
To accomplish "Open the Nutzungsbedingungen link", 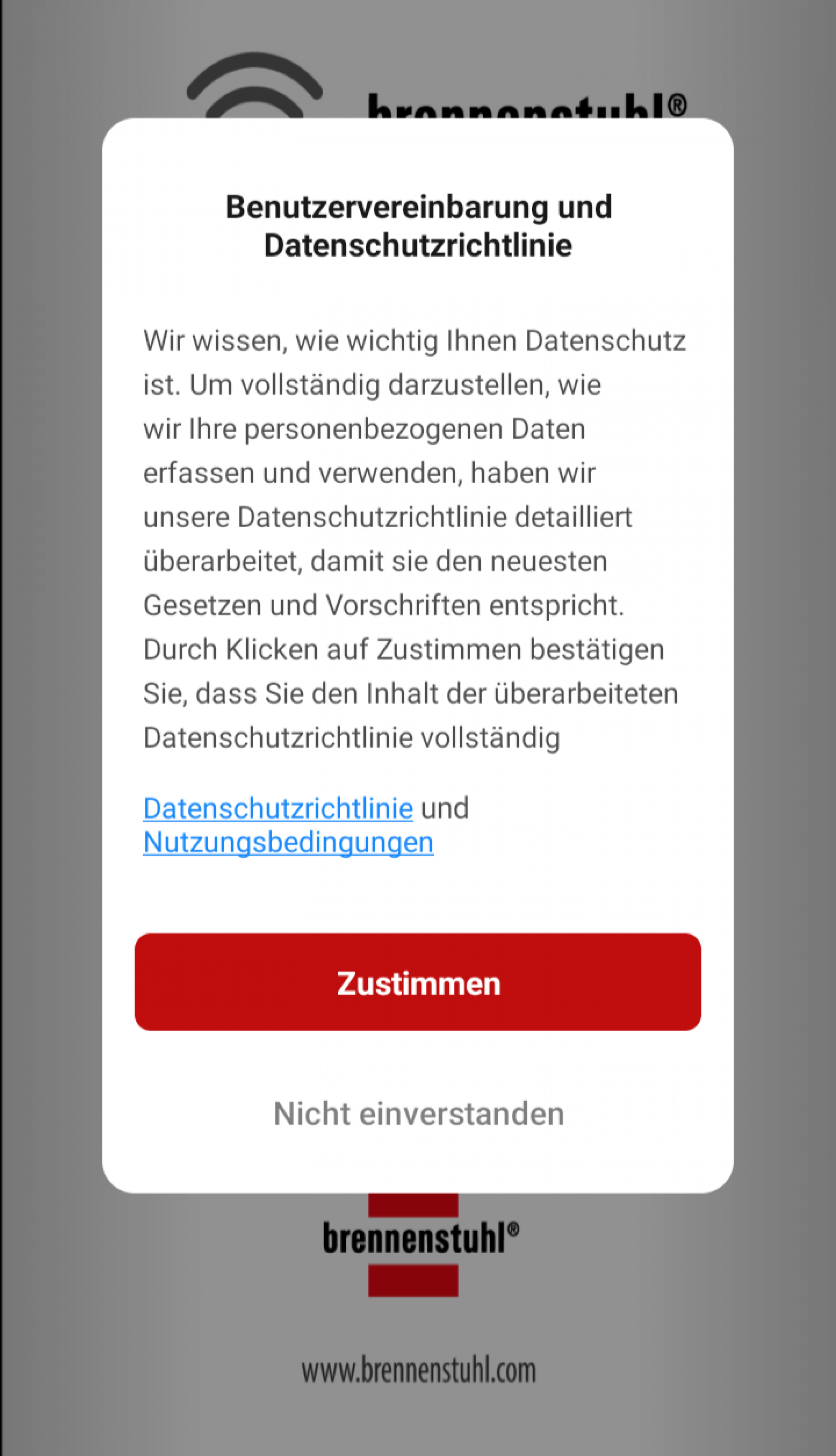I will pyautogui.click(x=288, y=843).
